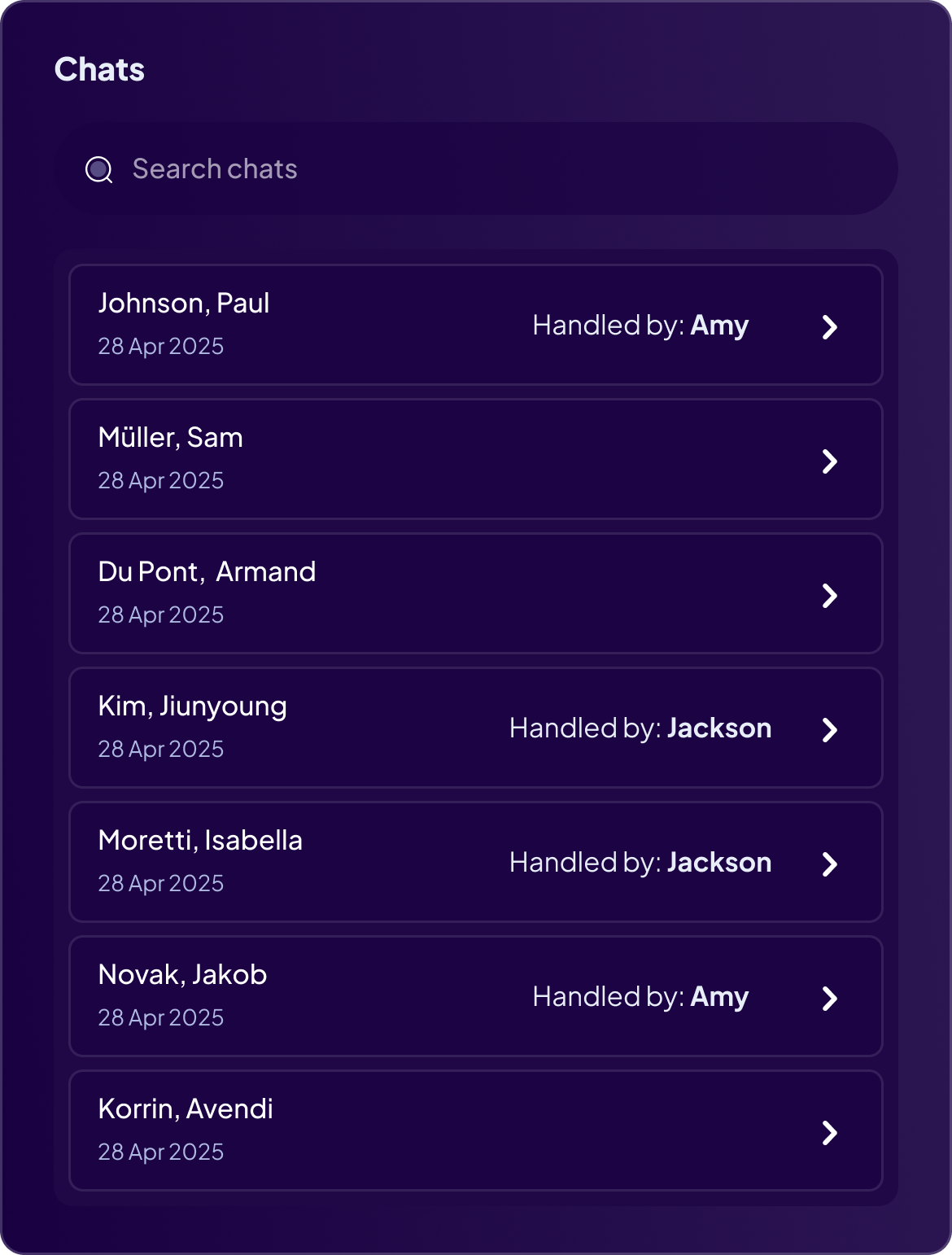The image size is (952, 1255).
Task: Click the arrow beside Moretti, Isabella
Action: 831,864
